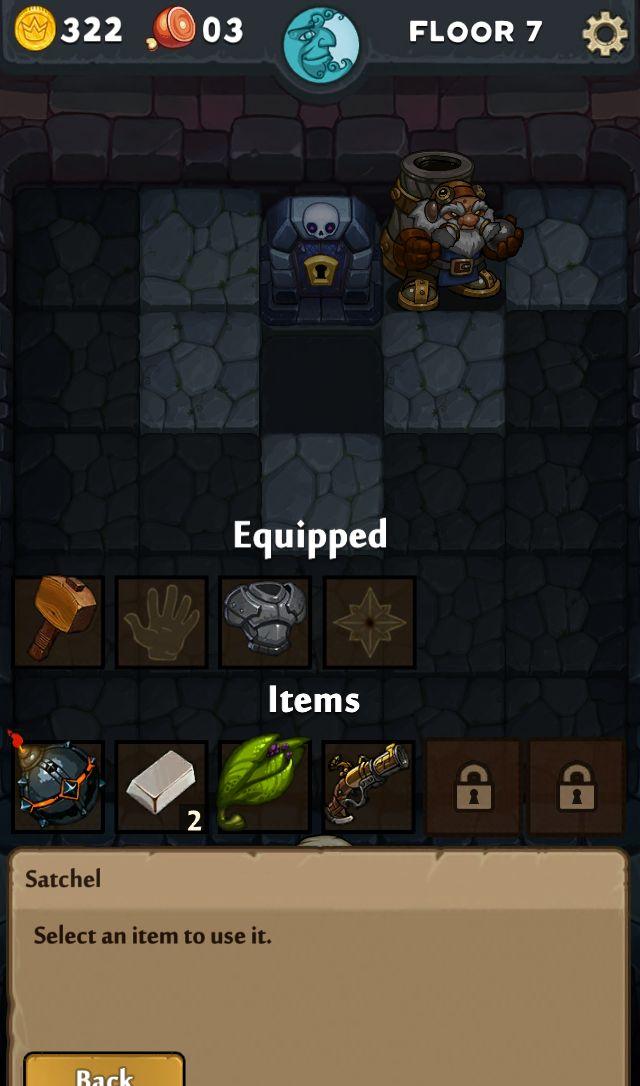Tap the blue moon face emblem

click(x=321, y=44)
